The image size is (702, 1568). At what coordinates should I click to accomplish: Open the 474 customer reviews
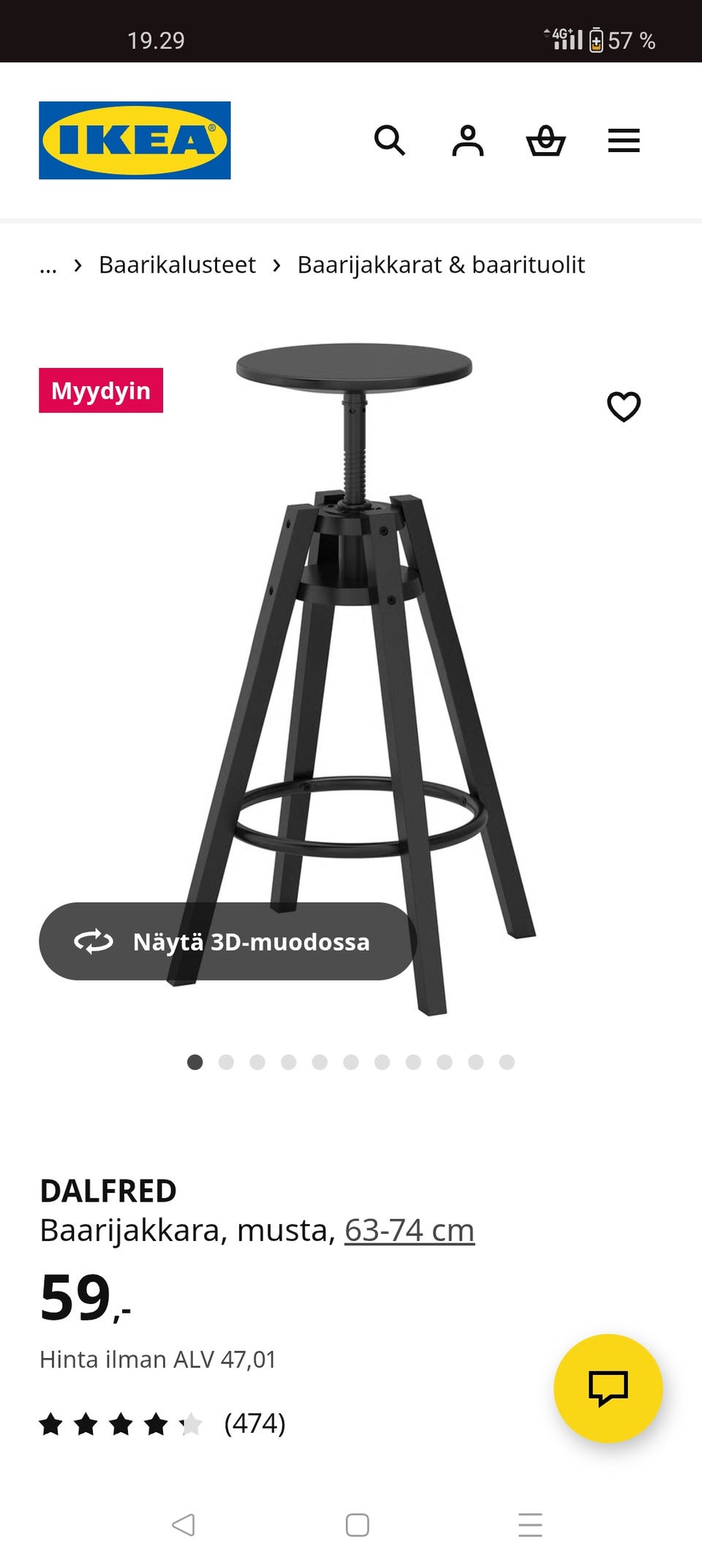pyautogui.click(x=254, y=1423)
